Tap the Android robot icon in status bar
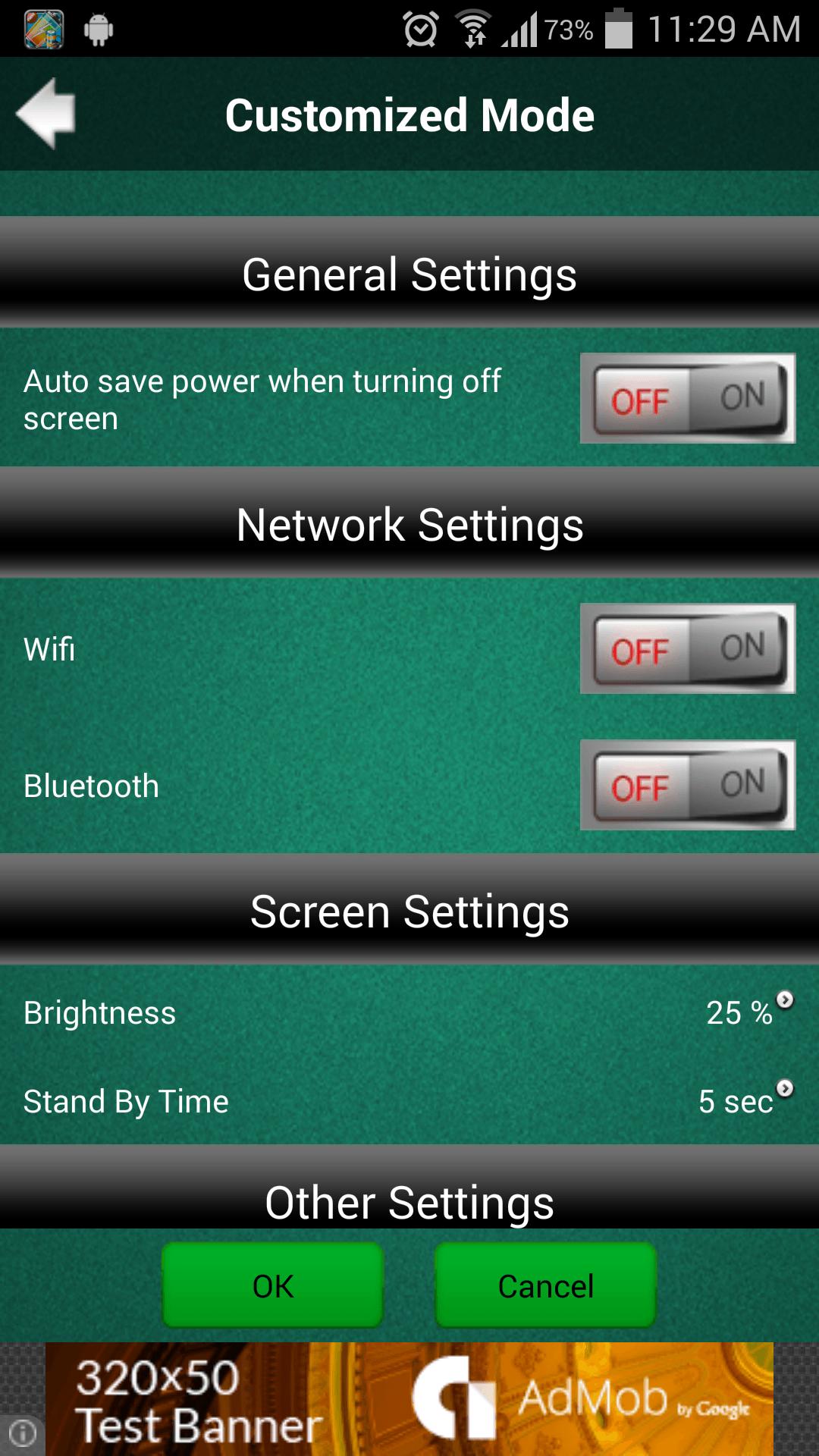Viewport: 819px width, 1456px height. click(101, 29)
